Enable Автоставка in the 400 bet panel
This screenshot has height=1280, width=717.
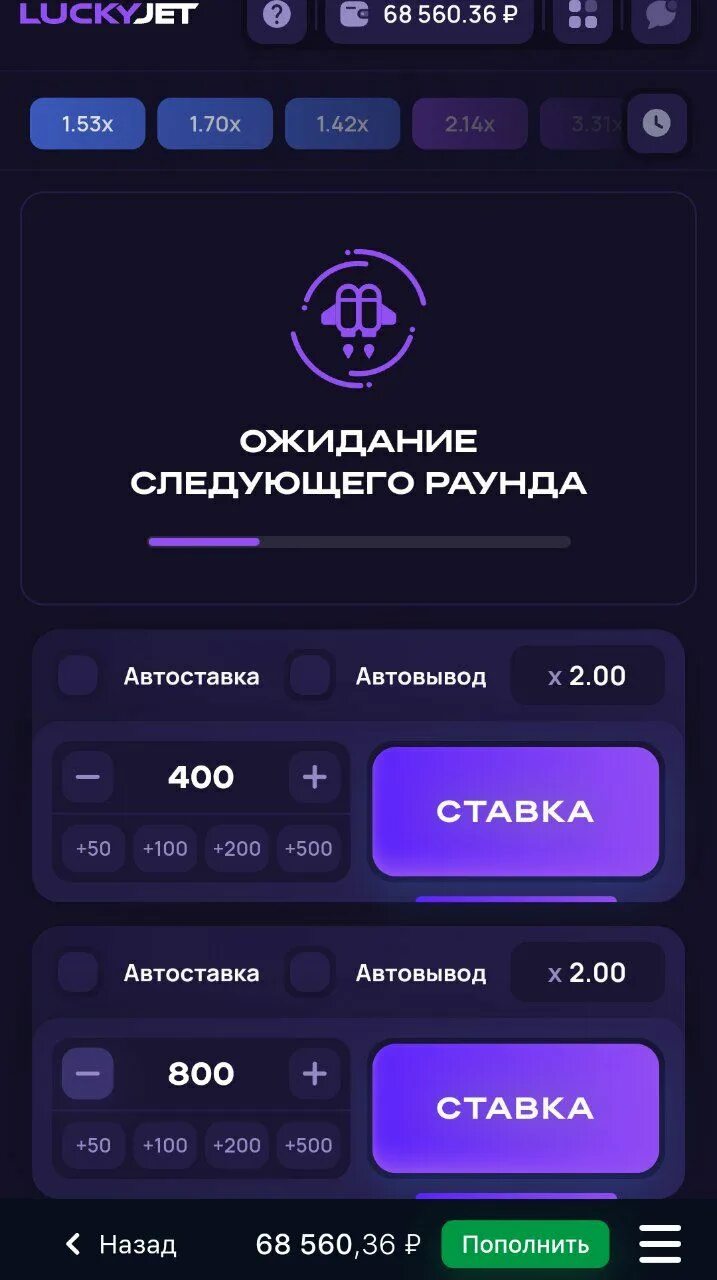[78, 676]
